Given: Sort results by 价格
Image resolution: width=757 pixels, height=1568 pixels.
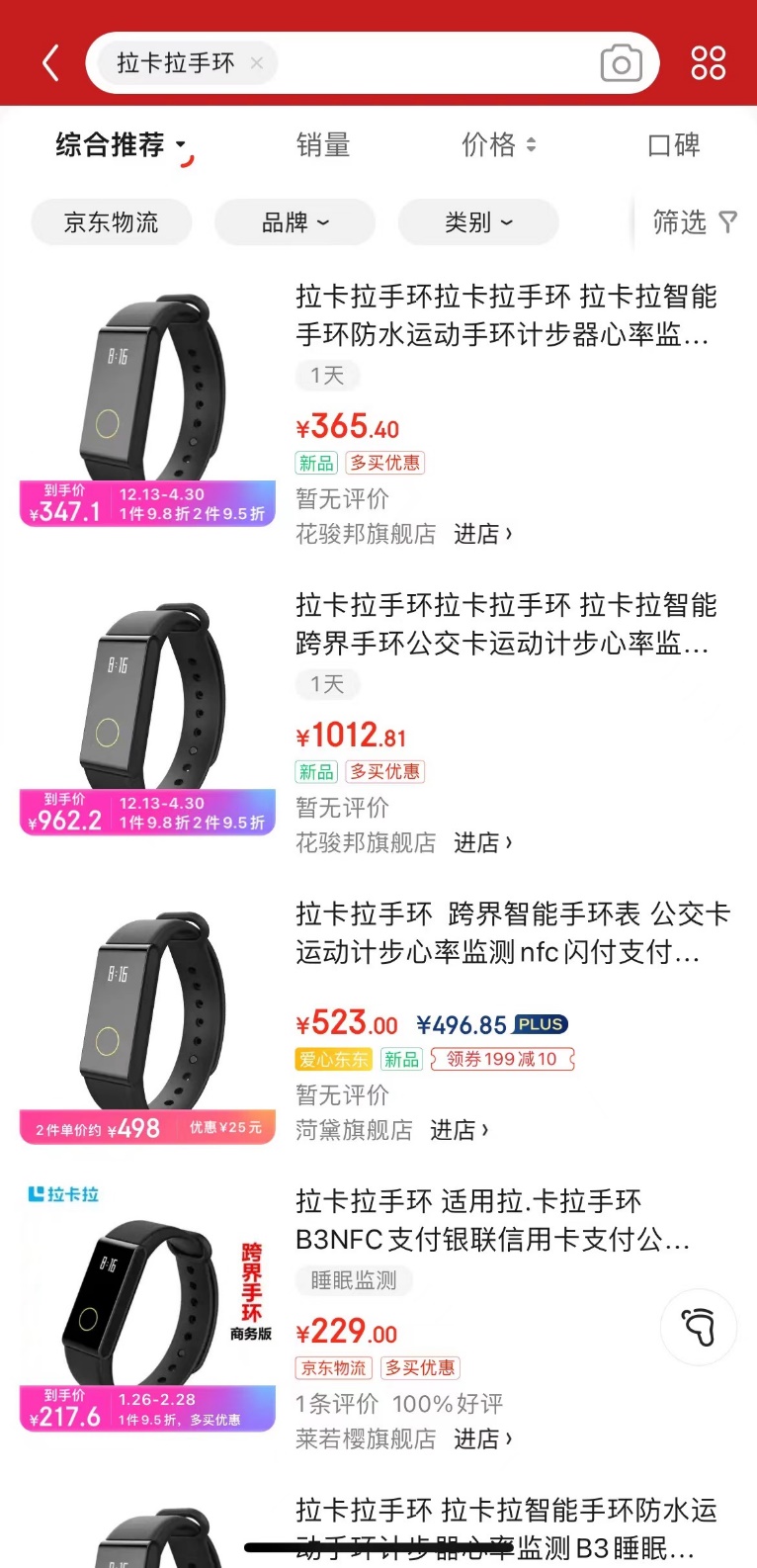Looking at the screenshot, I should [x=498, y=145].
